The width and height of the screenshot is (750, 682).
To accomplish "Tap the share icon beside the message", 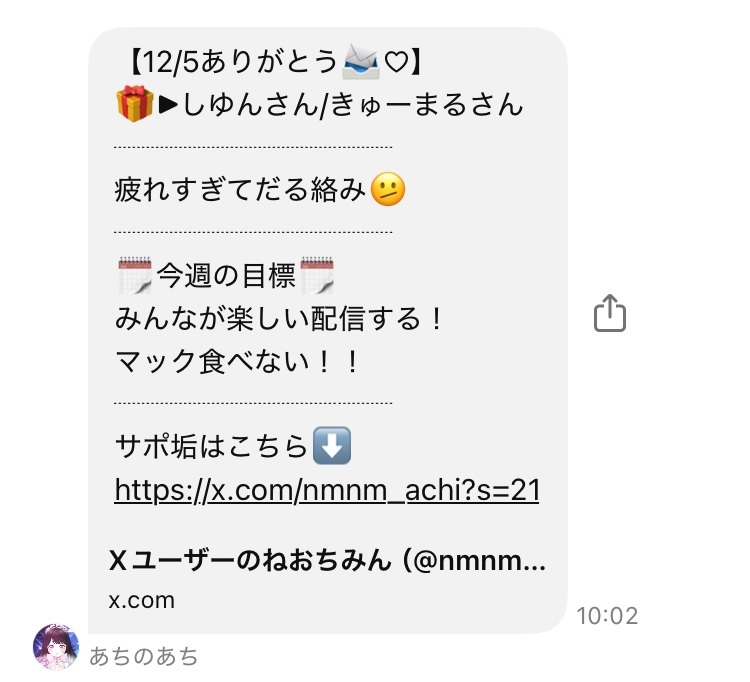I will tap(609, 314).
